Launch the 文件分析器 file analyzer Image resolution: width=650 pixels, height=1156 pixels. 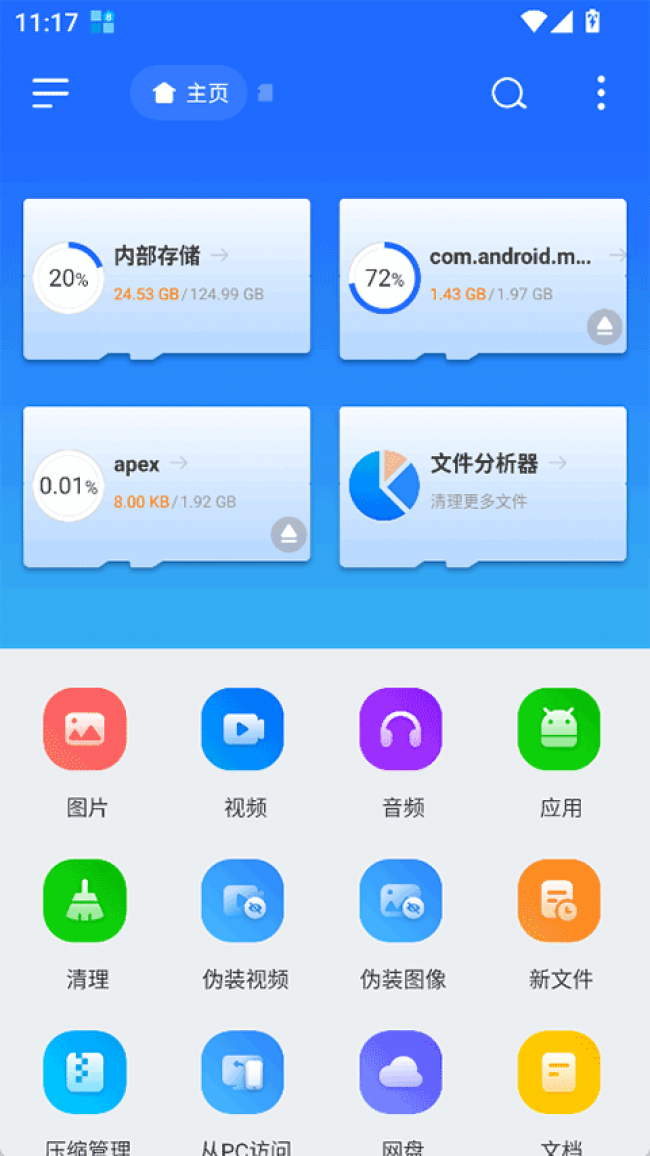click(482, 485)
